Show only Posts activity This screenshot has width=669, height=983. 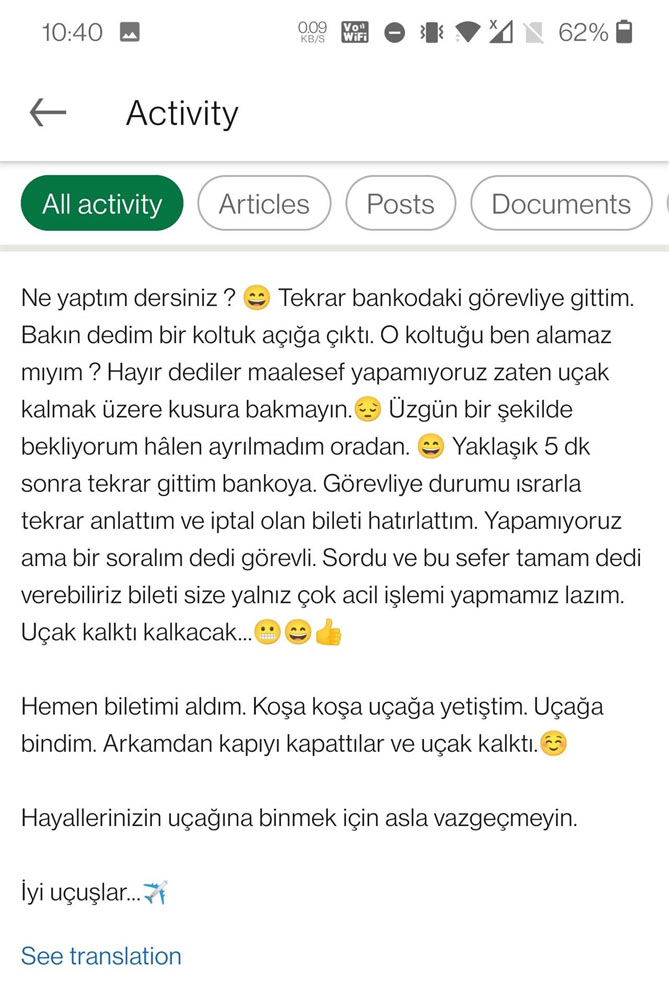pos(400,204)
